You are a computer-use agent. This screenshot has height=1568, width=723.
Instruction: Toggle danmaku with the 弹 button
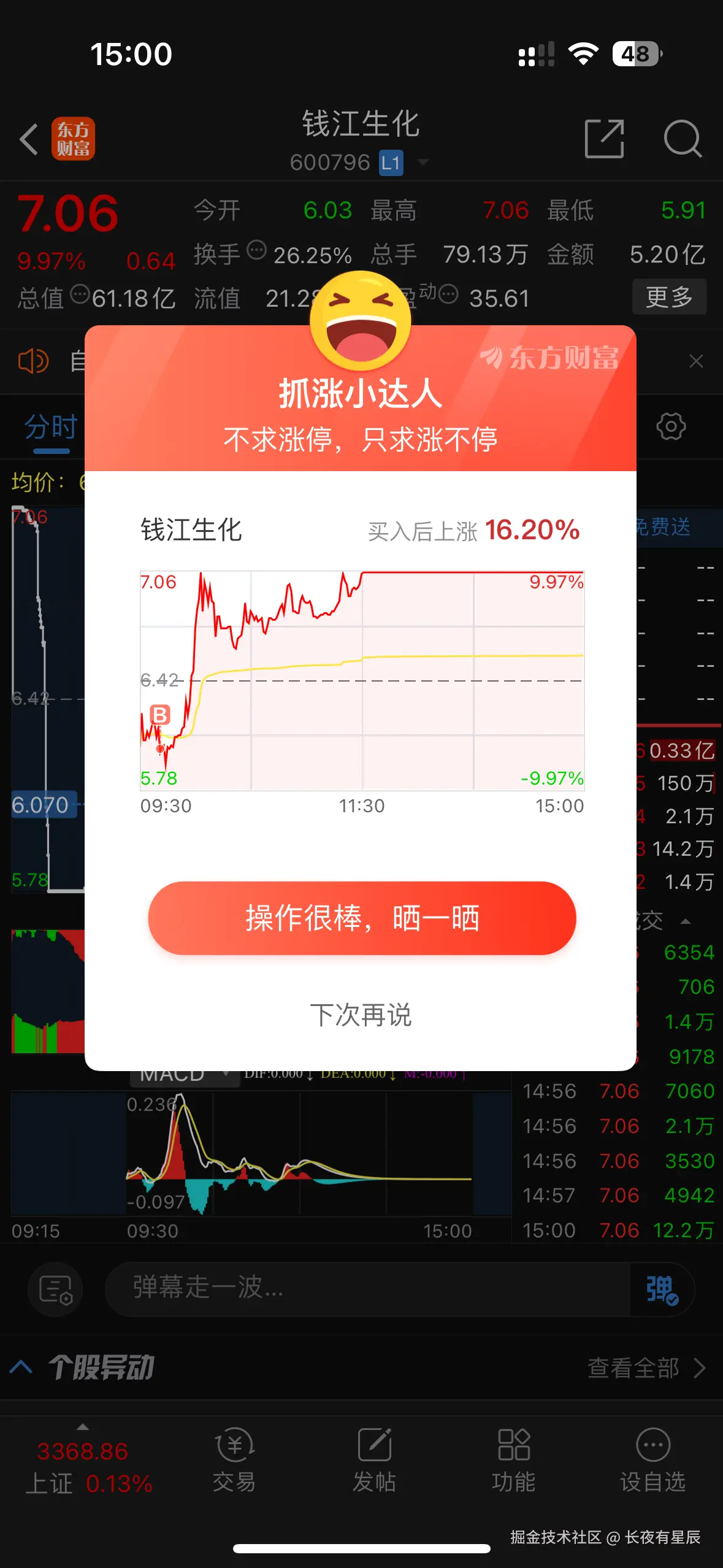661,1289
